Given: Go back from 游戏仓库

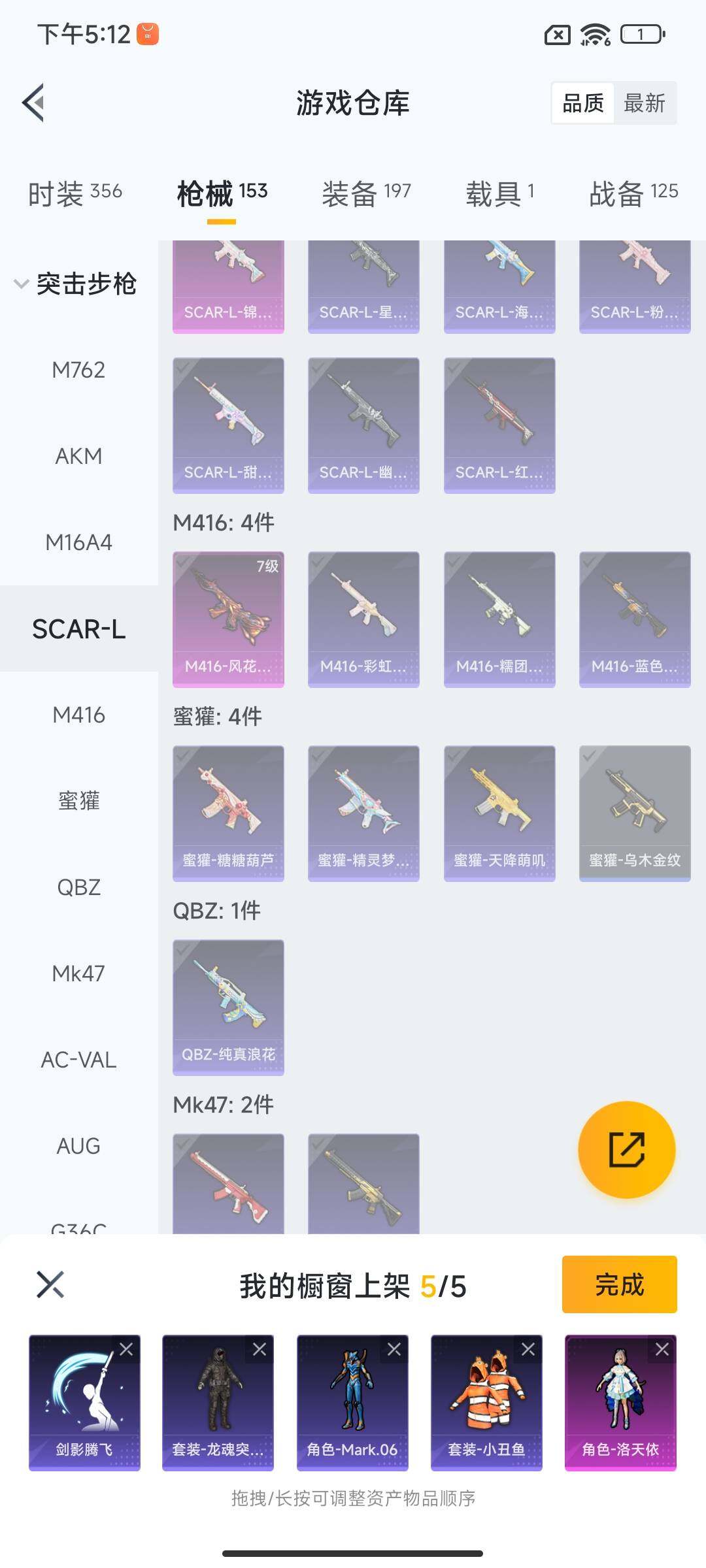Looking at the screenshot, I should tap(34, 103).
